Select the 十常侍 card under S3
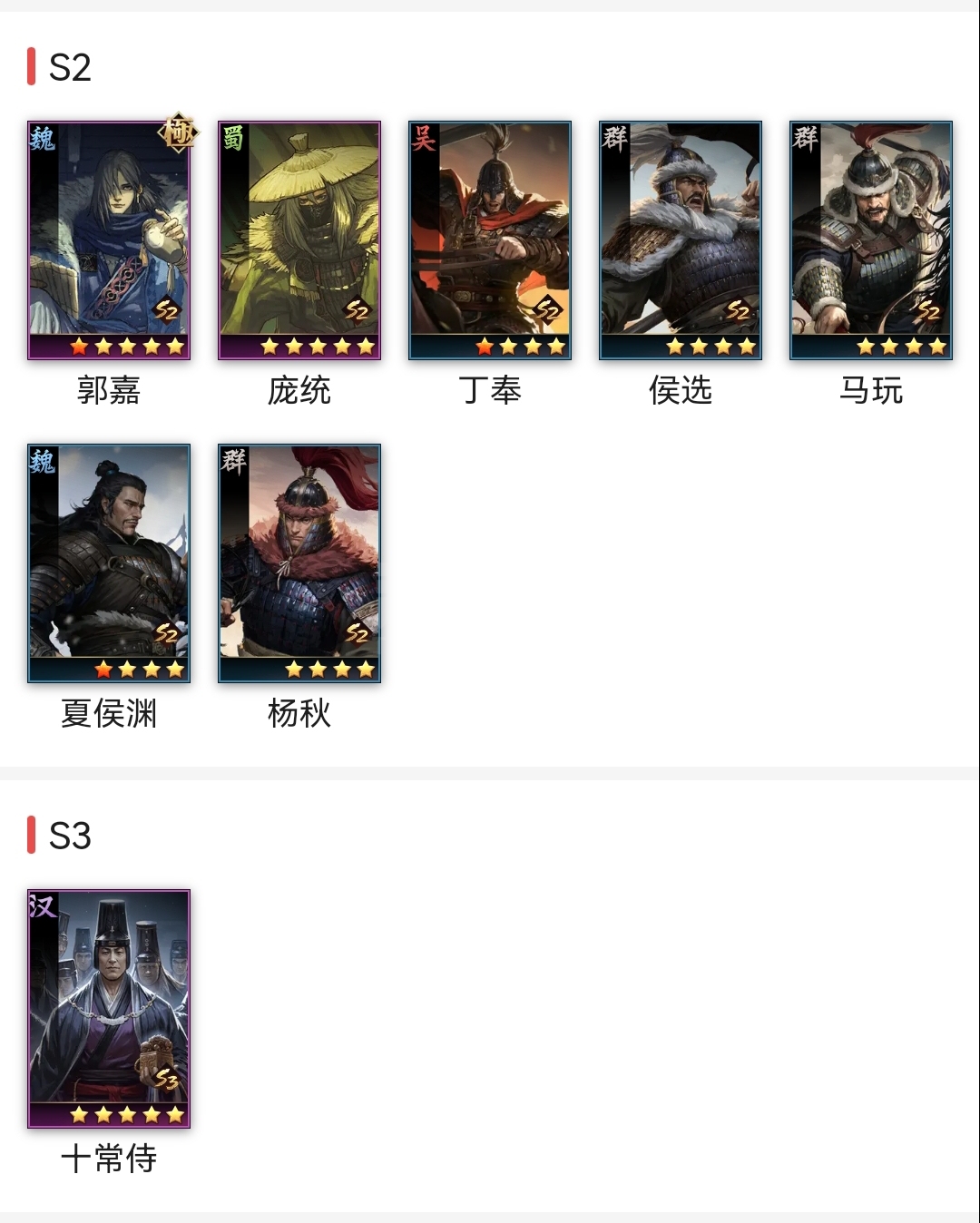980x1223 pixels. [109, 1008]
